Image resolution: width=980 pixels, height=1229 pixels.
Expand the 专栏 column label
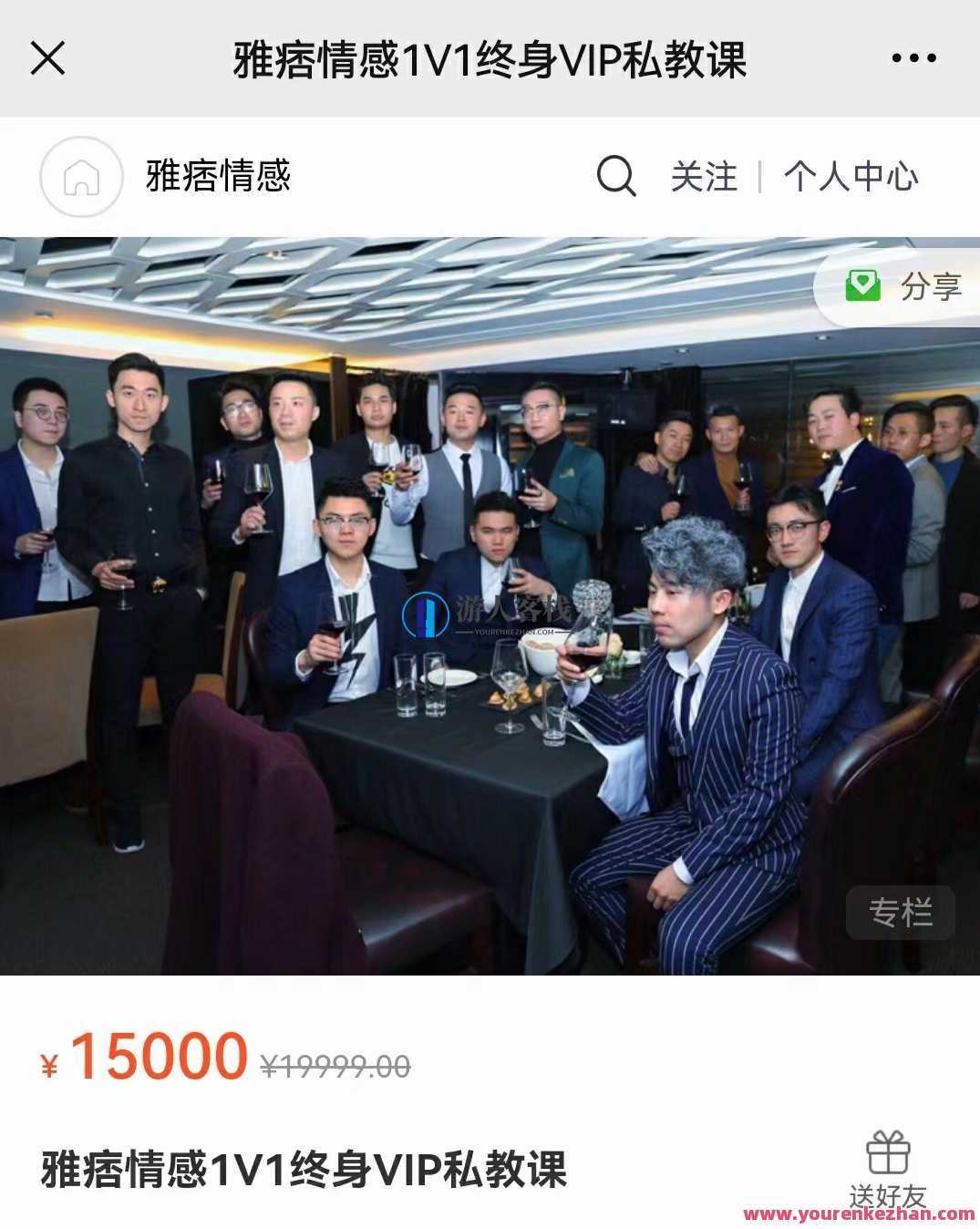coord(901,914)
